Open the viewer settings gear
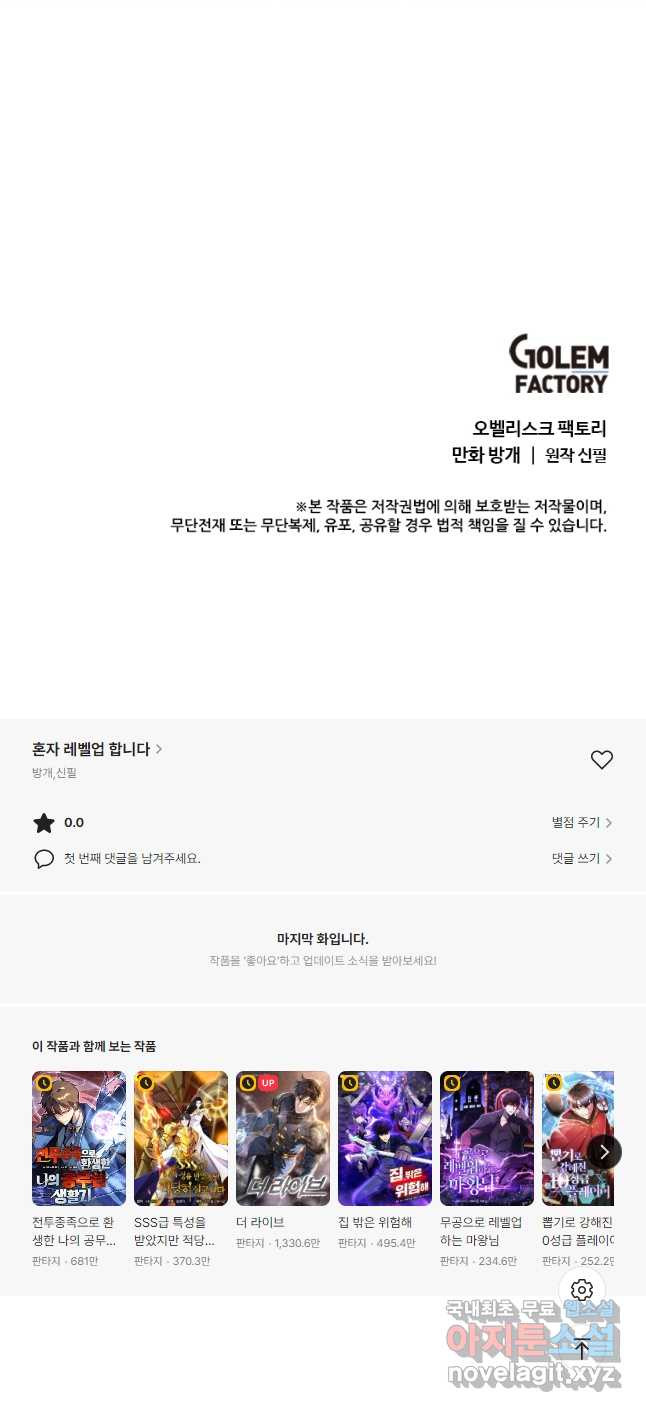The height and width of the screenshot is (1412, 646). point(582,1290)
